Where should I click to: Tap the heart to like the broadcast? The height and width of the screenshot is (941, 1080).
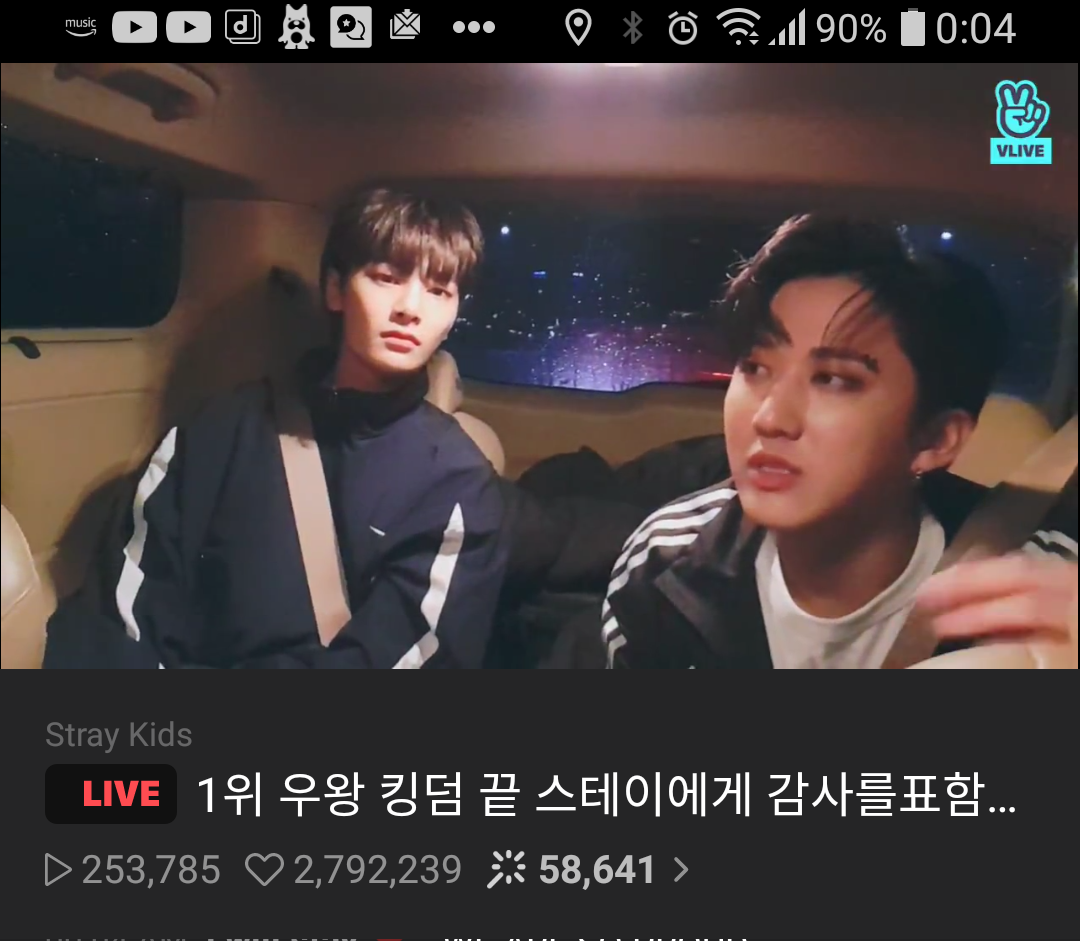pos(265,870)
